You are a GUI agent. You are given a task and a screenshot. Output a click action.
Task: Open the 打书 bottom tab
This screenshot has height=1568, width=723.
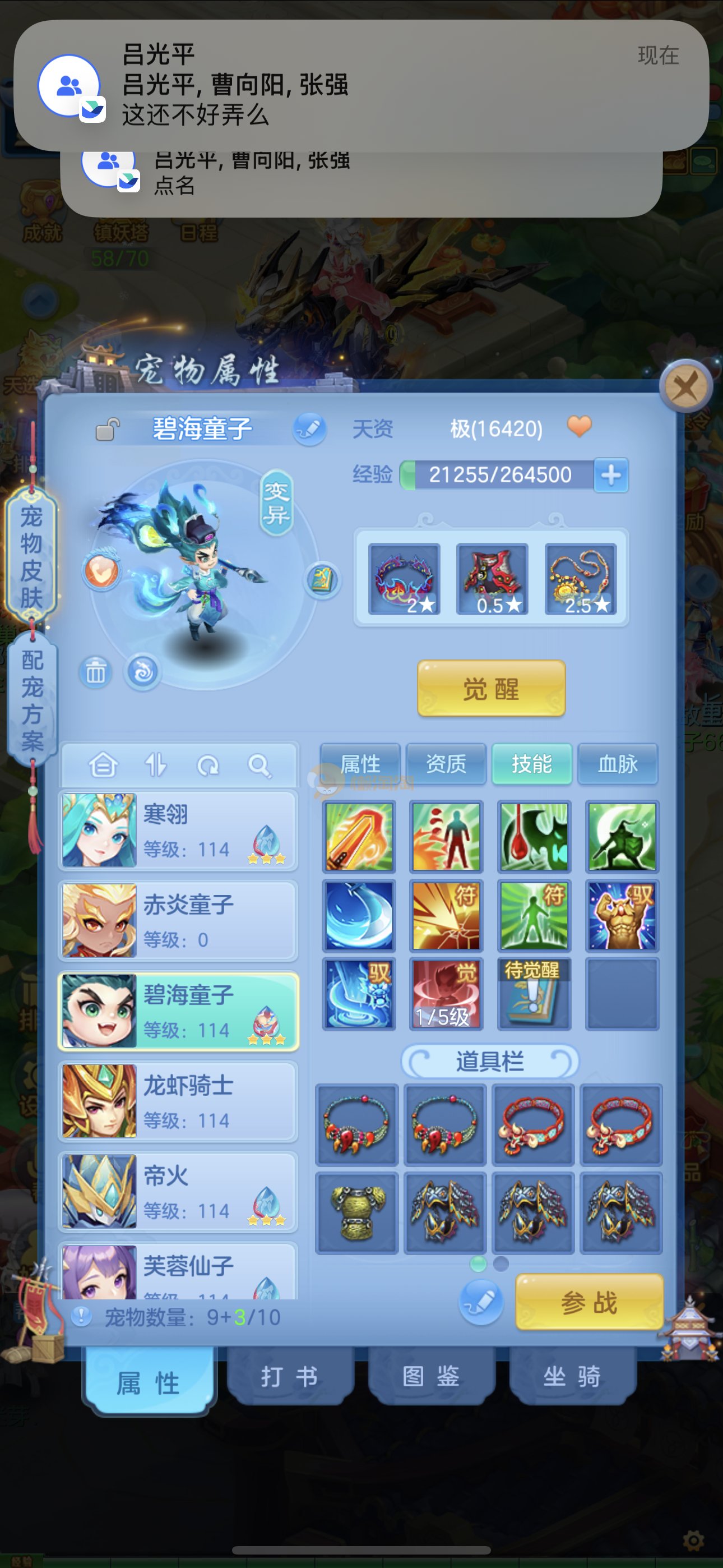pyautogui.click(x=290, y=1376)
